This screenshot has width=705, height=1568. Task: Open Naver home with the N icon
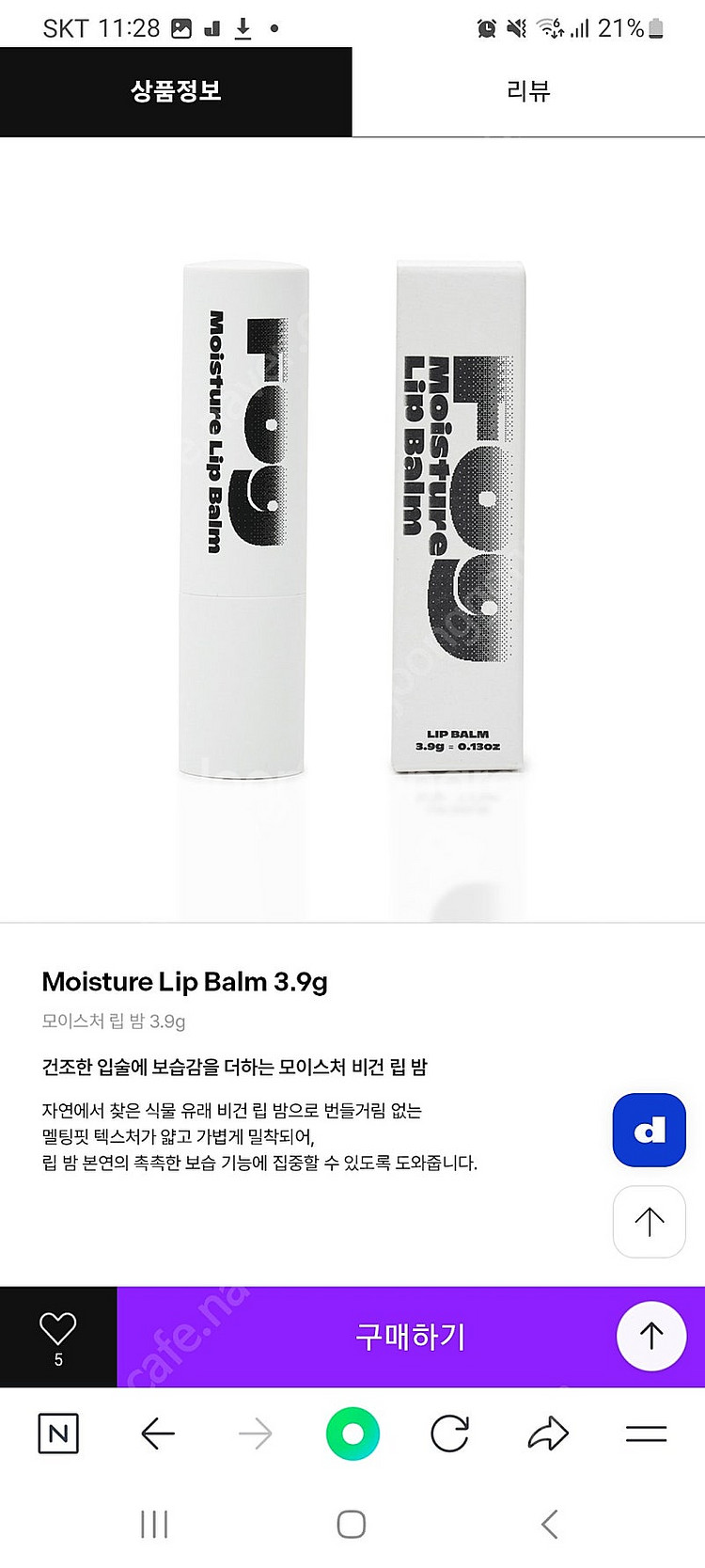[58, 1434]
